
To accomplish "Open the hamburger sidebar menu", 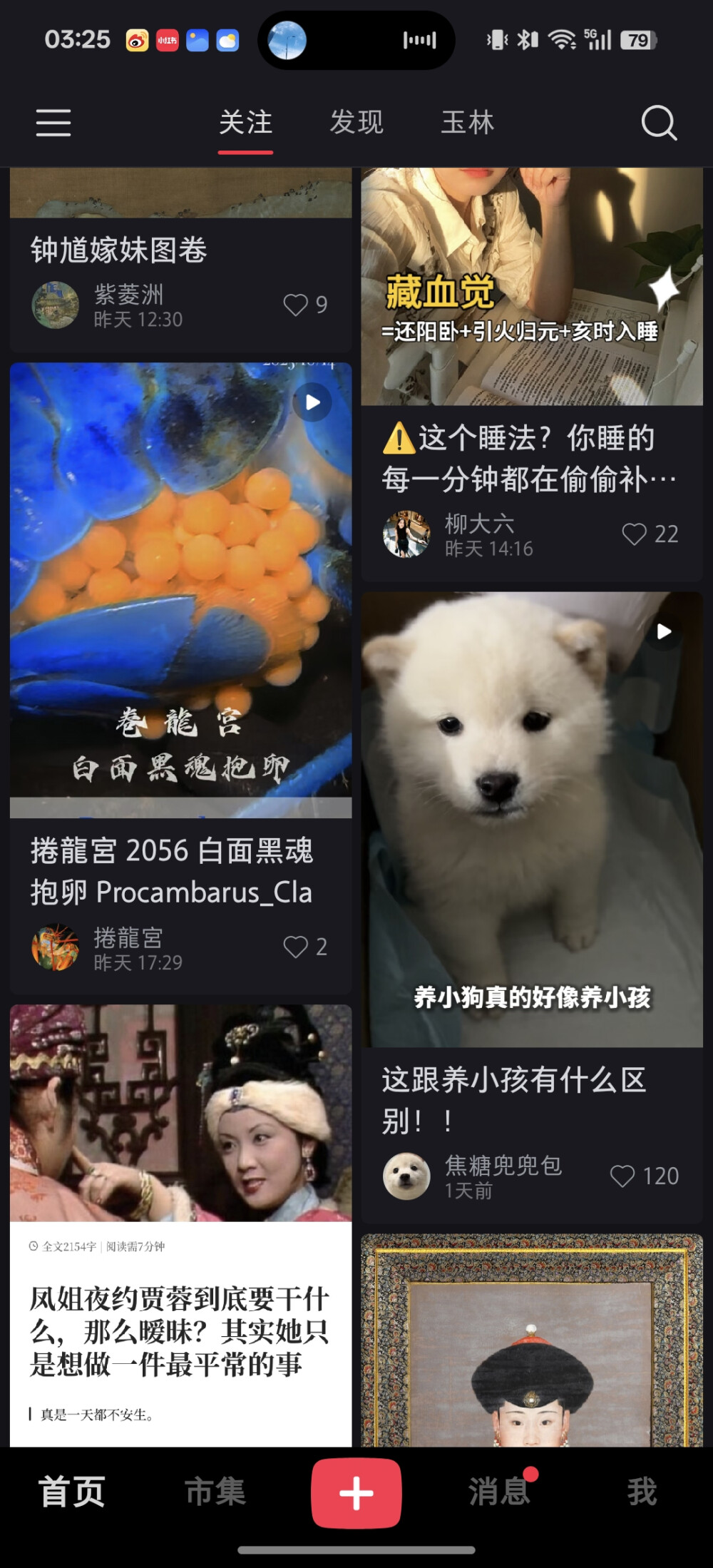I will [53, 123].
